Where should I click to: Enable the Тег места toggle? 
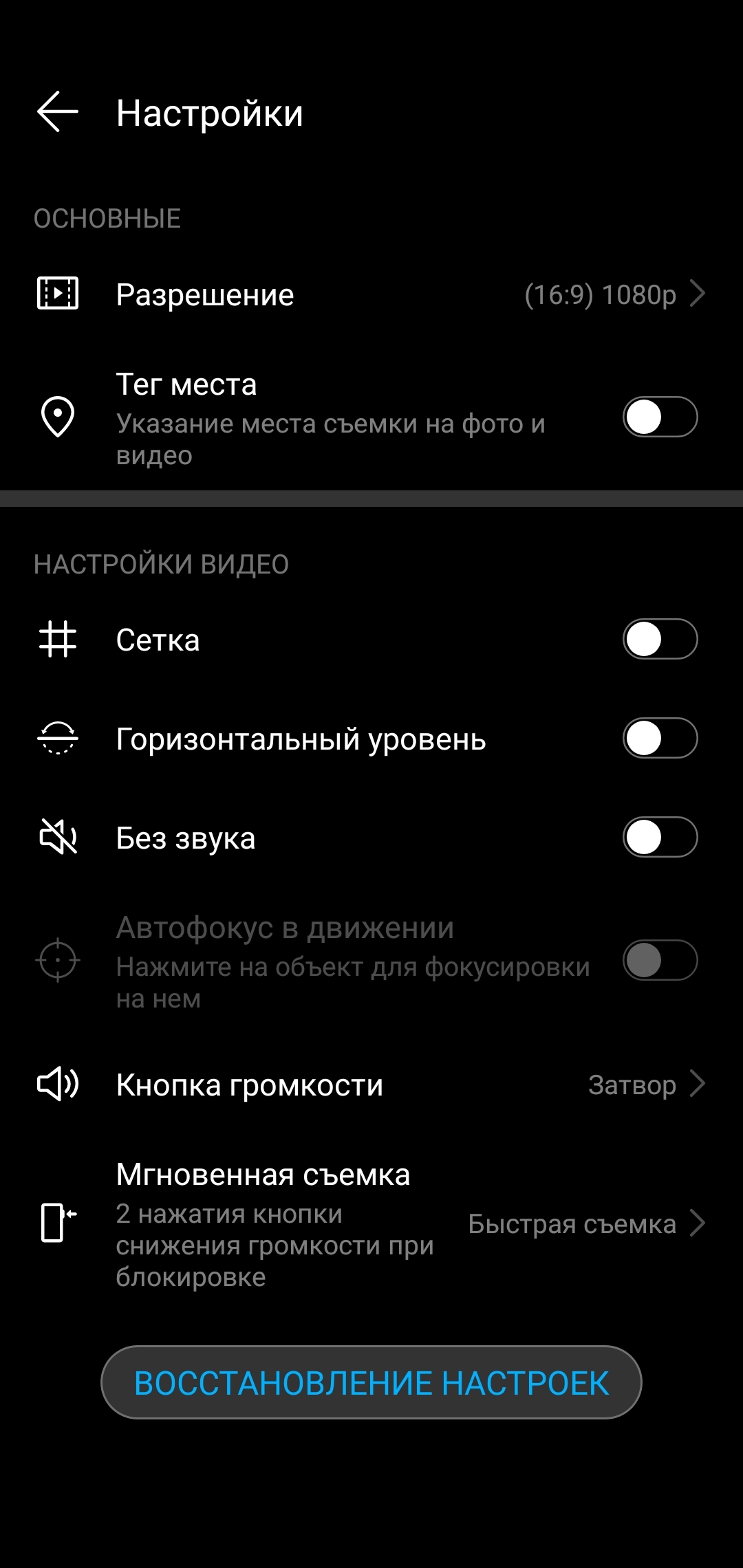coord(658,418)
